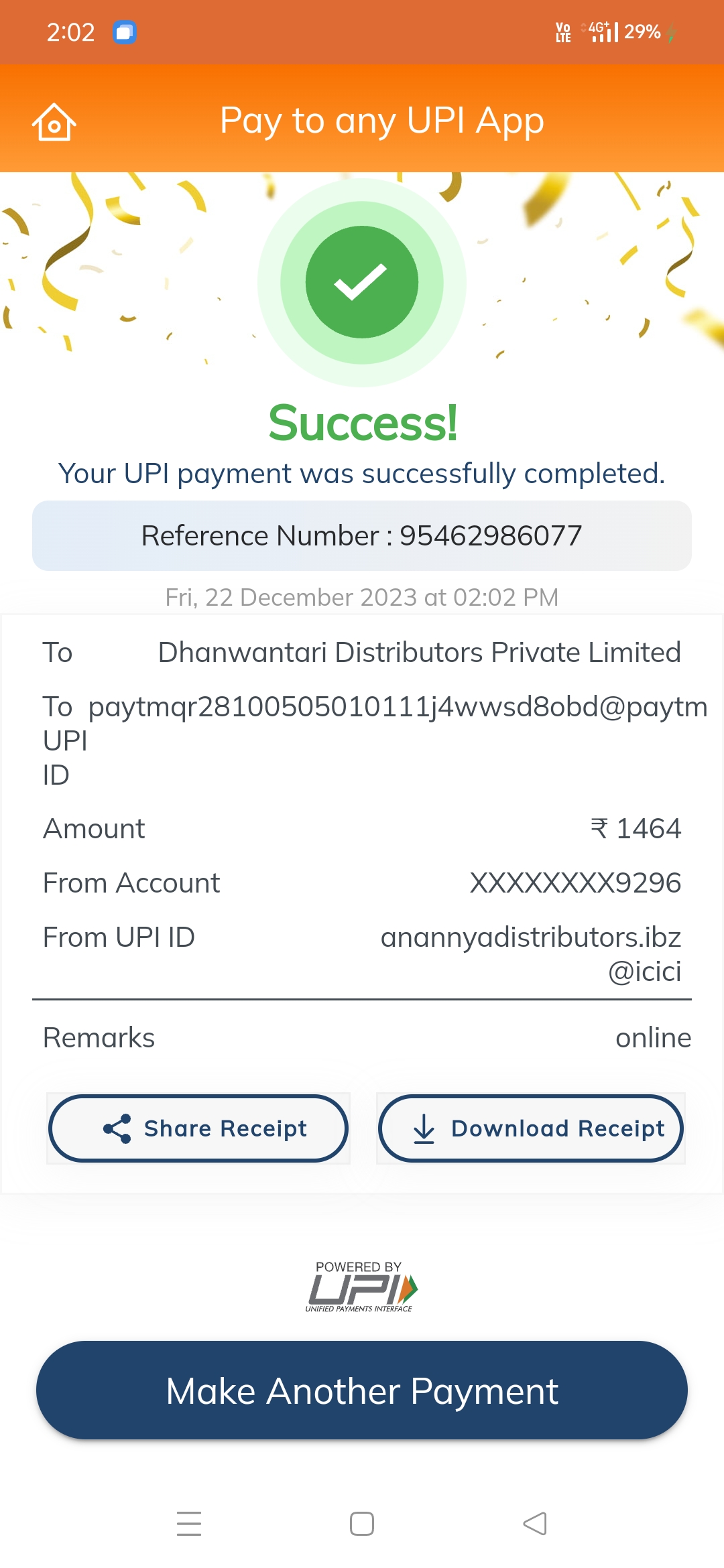
Task: Open recent apps from navigation bar
Action: (x=189, y=1523)
